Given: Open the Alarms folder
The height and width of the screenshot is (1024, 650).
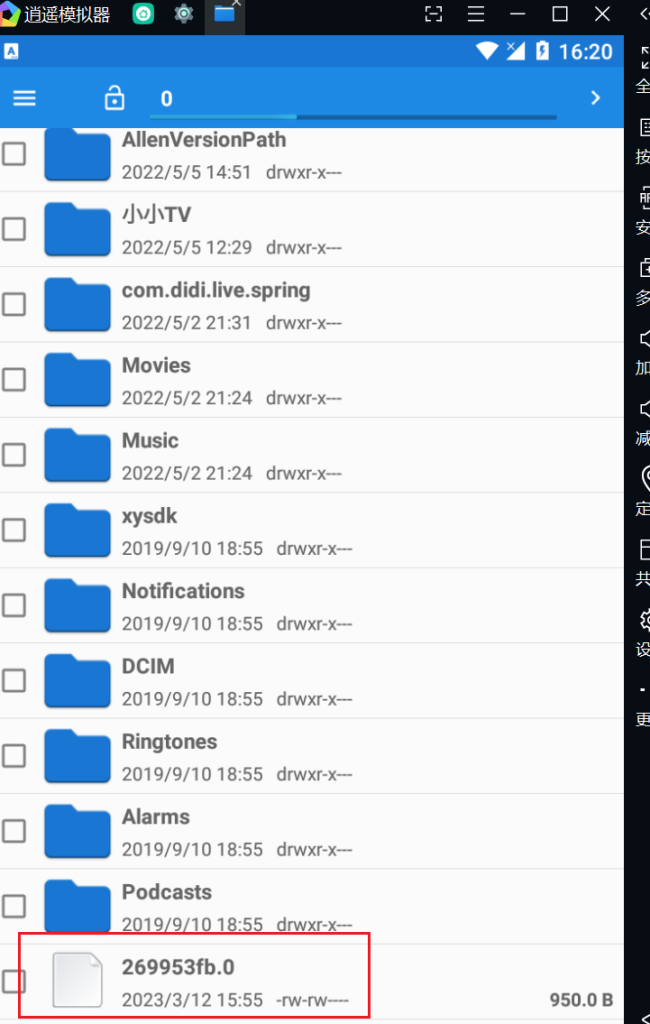Looking at the screenshot, I should pos(155,831).
